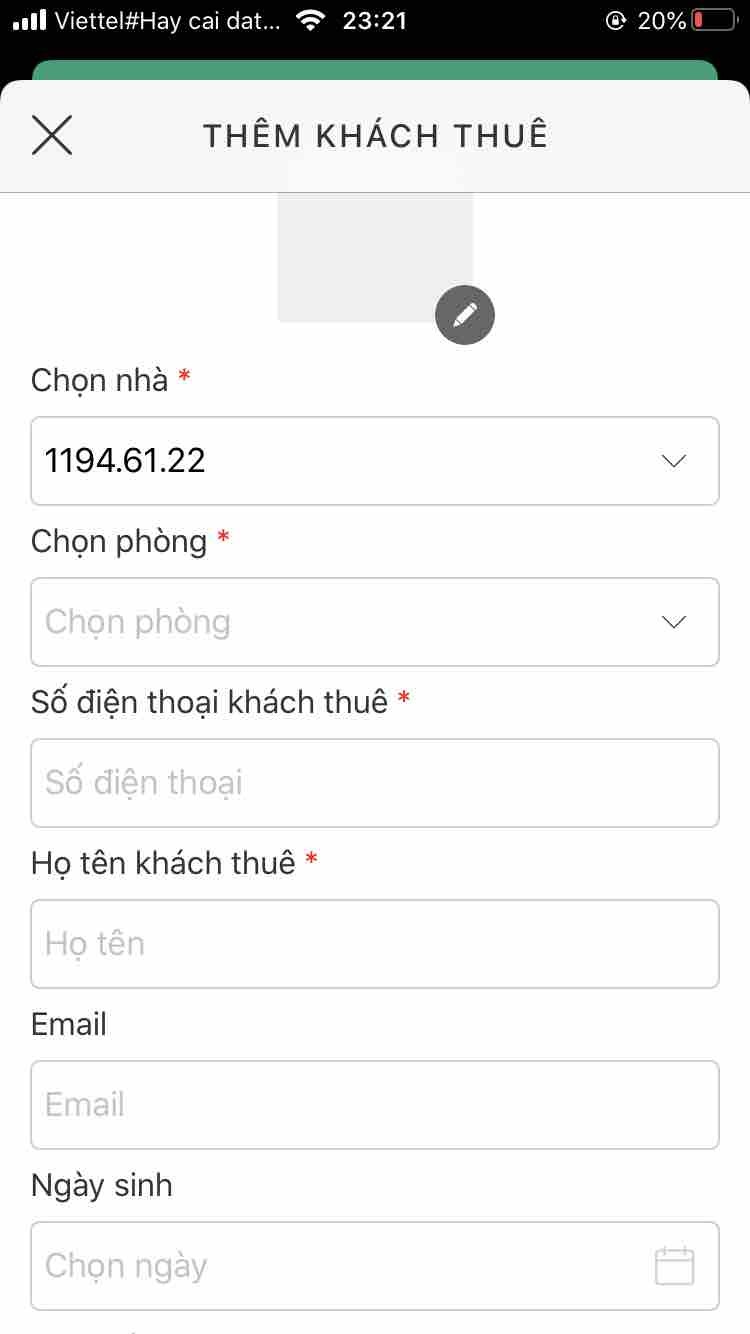Select the Email text field
The height and width of the screenshot is (1334, 750).
pos(375,1105)
